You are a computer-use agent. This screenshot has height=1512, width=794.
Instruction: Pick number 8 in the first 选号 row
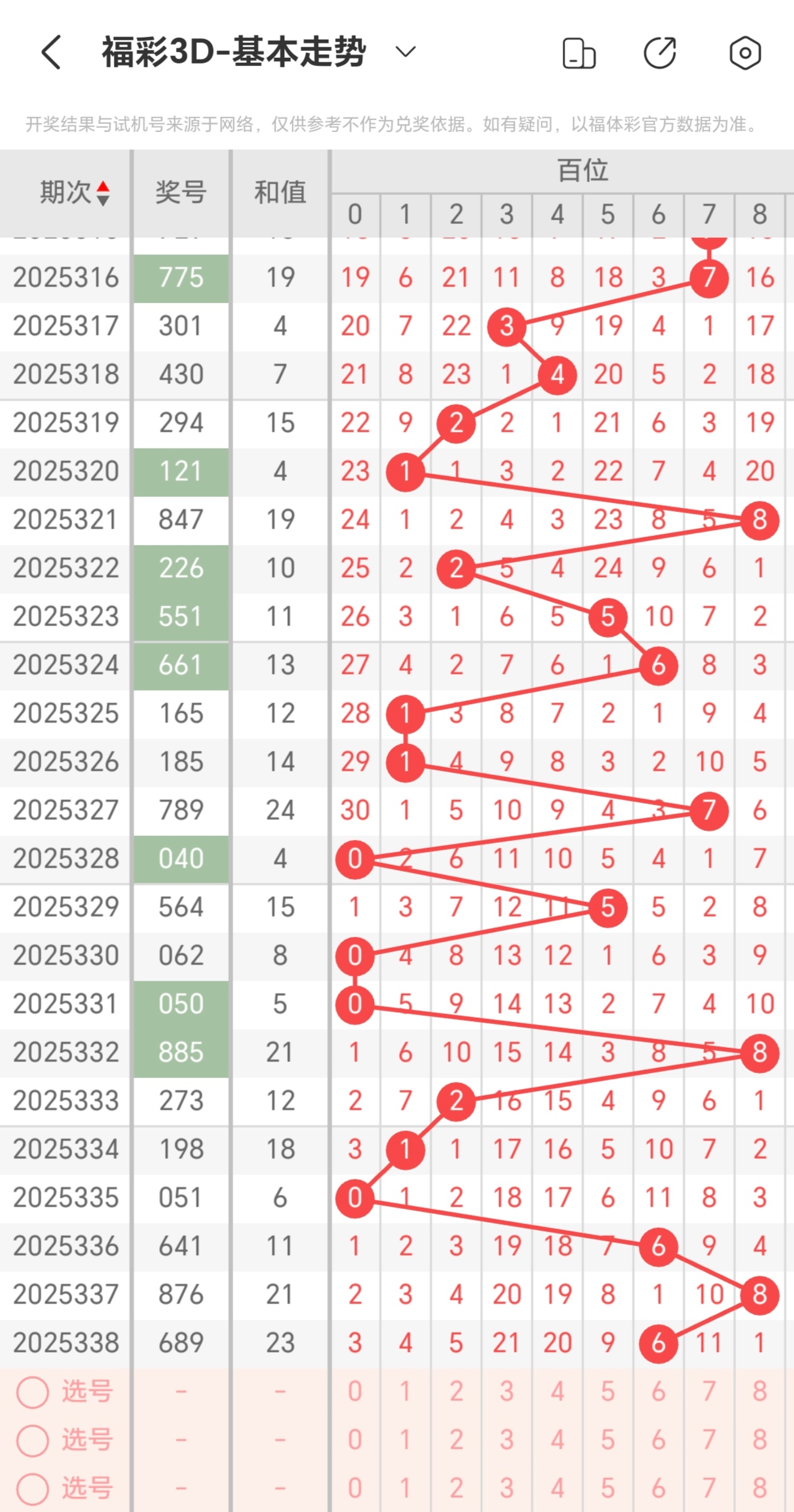tap(759, 1391)
